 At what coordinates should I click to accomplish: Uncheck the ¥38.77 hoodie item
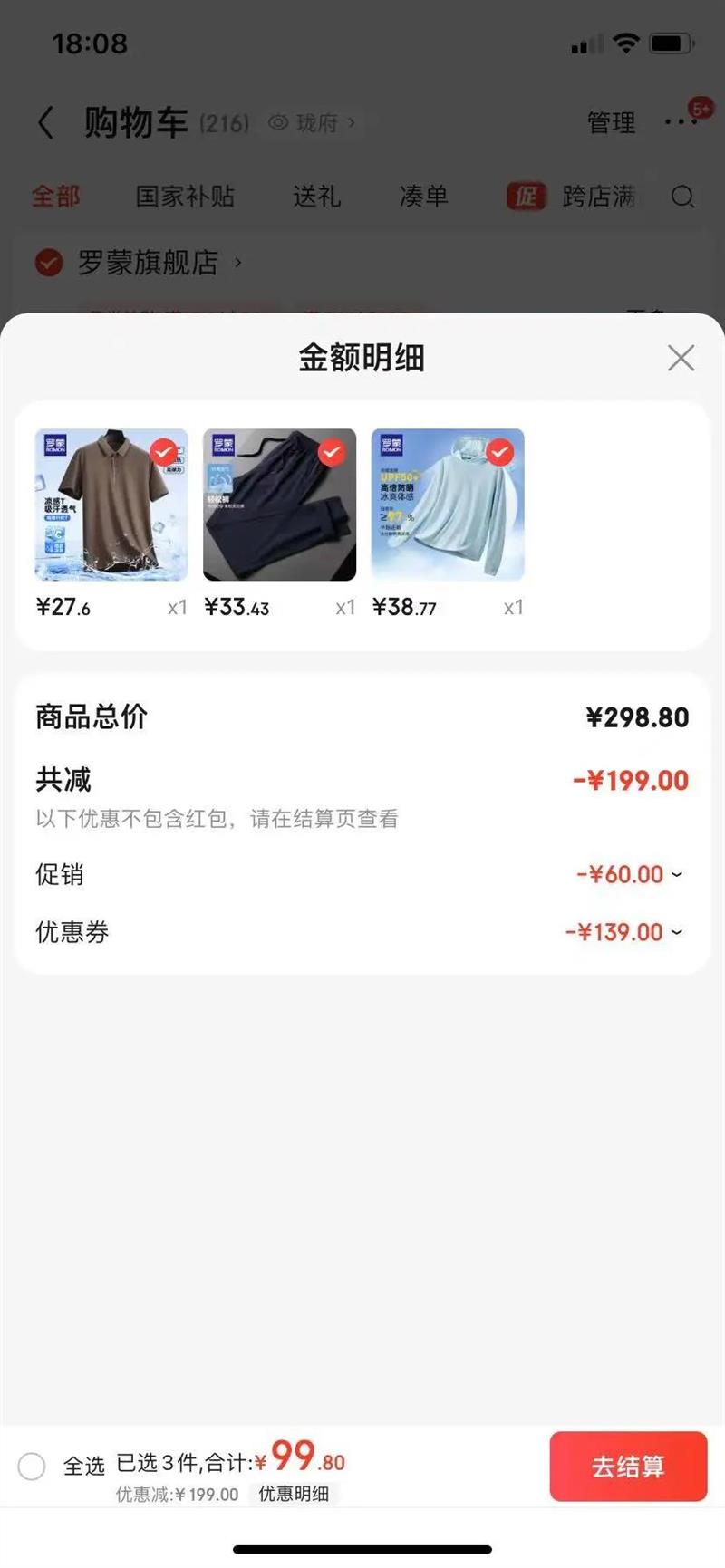point(499,451)
